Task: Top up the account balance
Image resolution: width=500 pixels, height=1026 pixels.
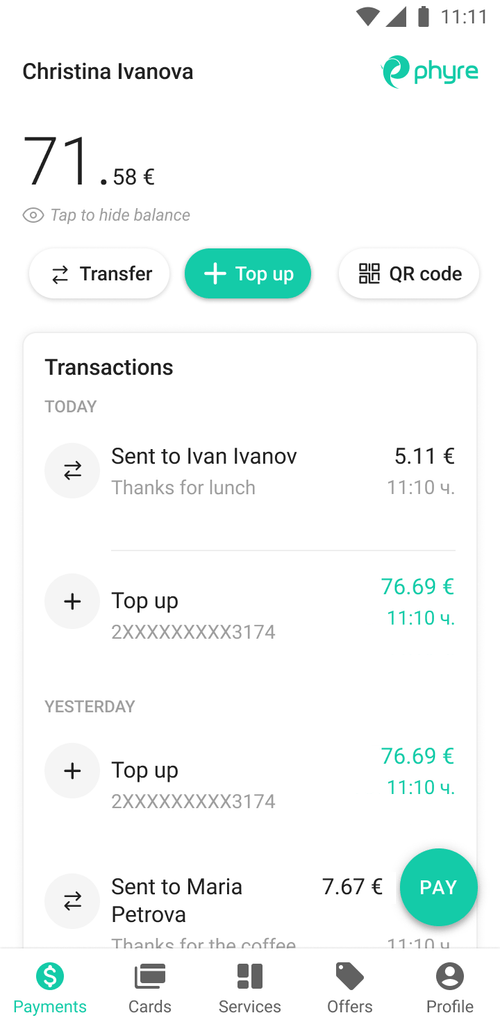Action: click(x=248, y=274)
